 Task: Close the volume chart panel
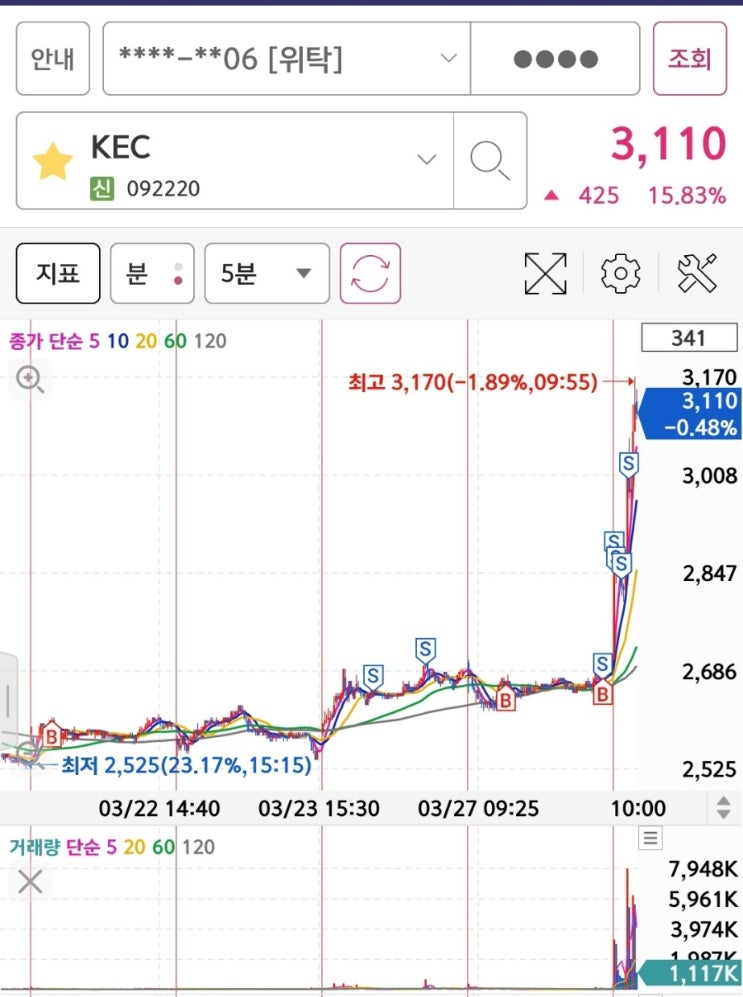point(30,881)
